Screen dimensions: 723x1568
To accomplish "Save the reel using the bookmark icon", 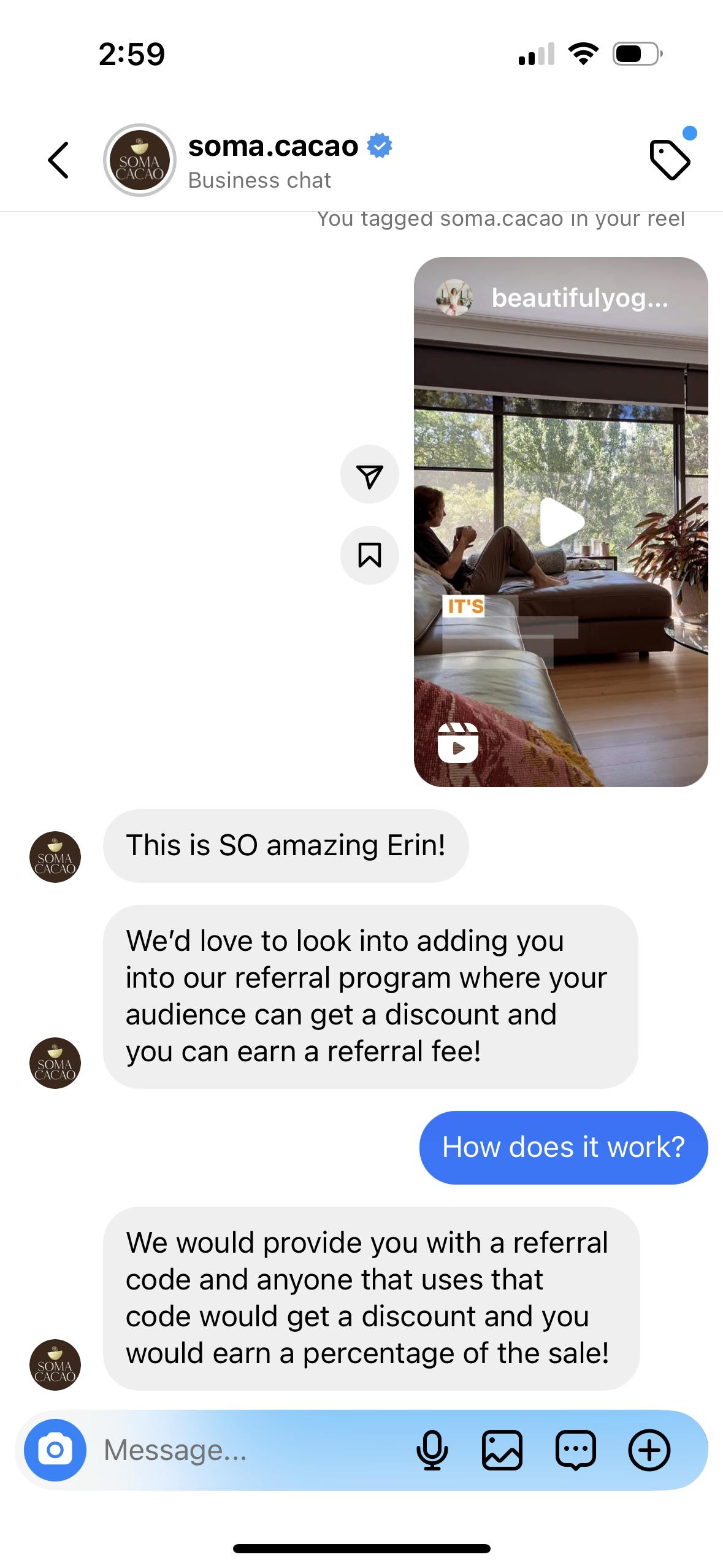I will (369, 555).
